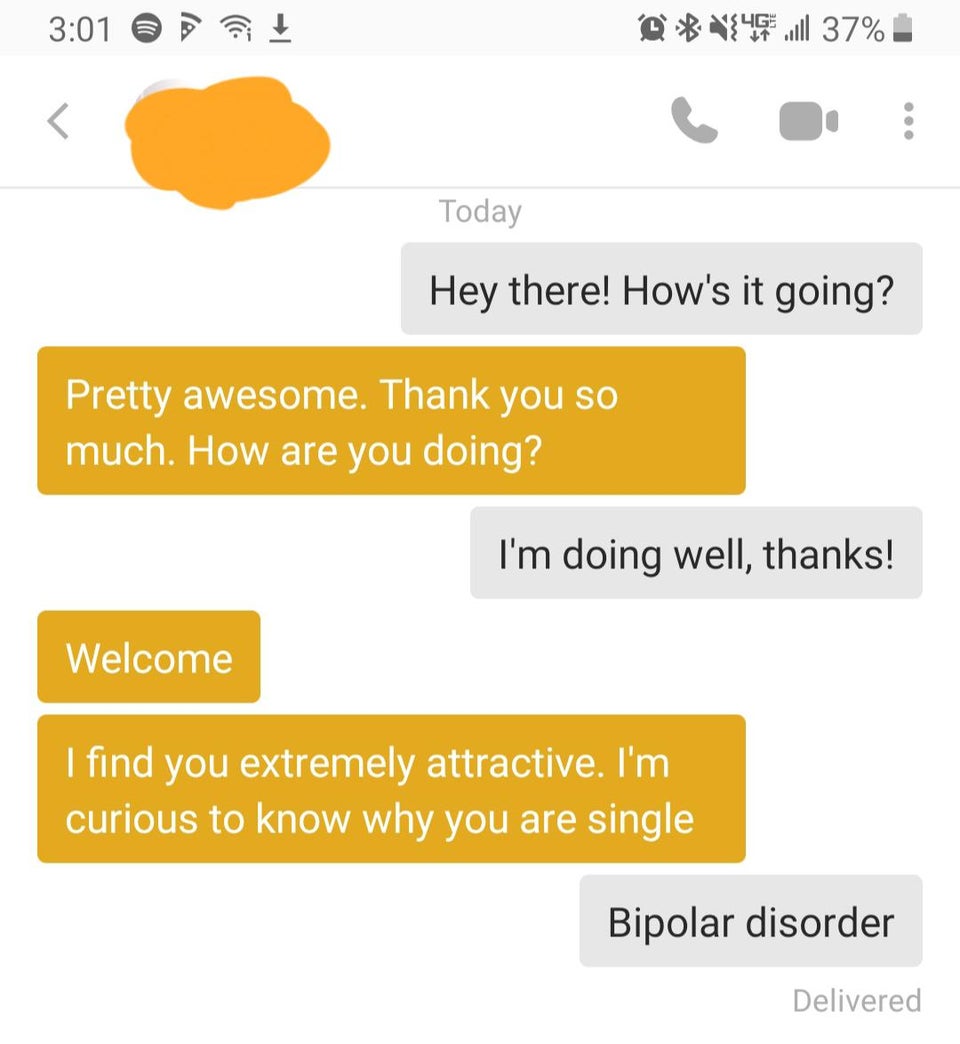Image resolution: width=960 pixels, height=1044 pixels.
Task: Go back to the conversations list
Action: tap(59, 121)
